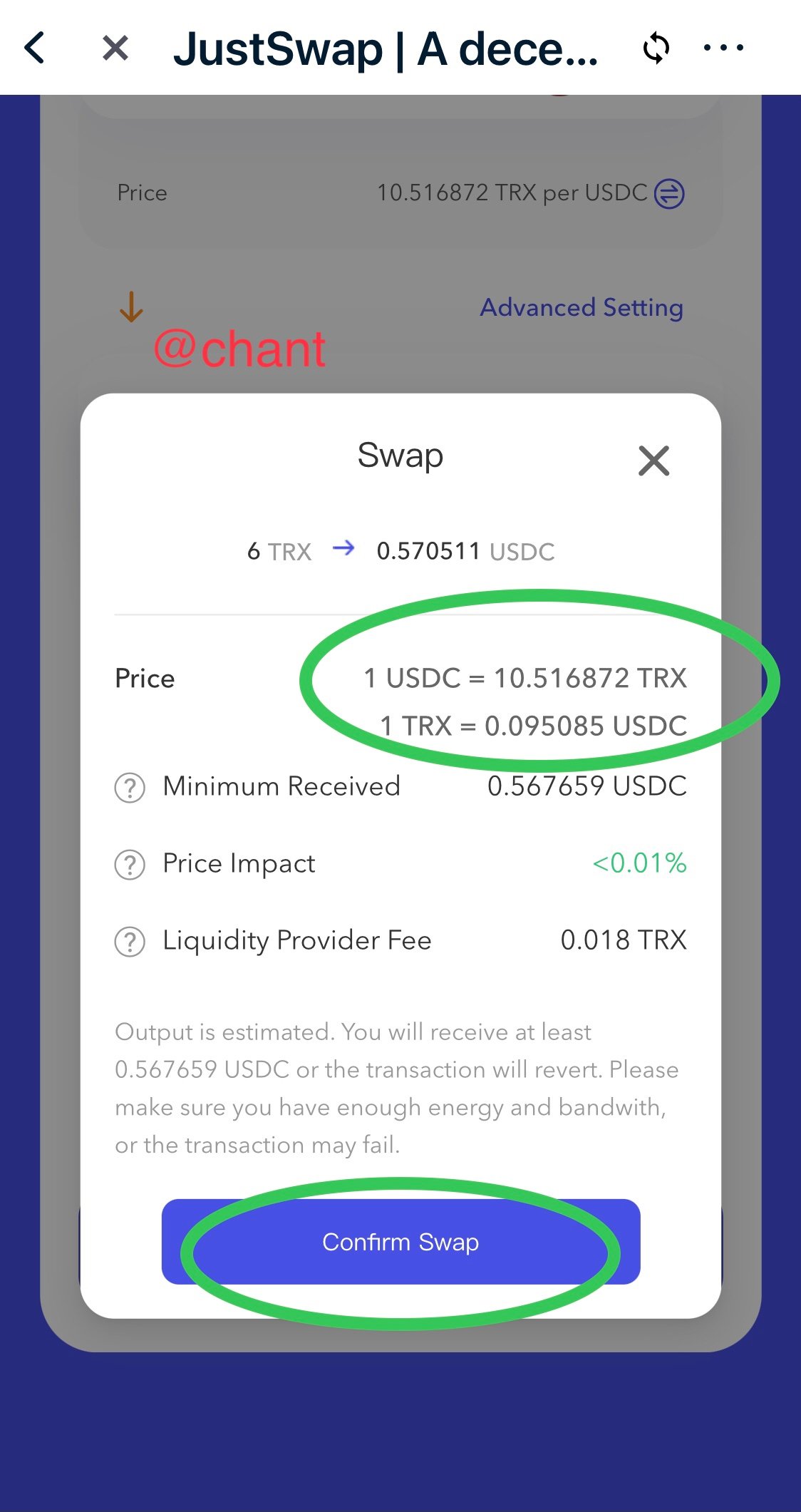Tap Confirm Swap button
Viewport: 801px width, 1512px height.
400,1242
